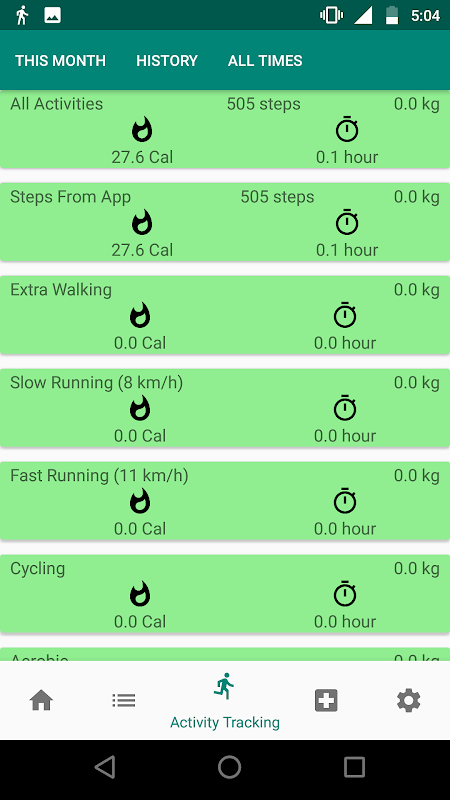Select the Fast Running (11 km/h) card
Image resolution: width=450 pixels, height=800 pixels.
[225, 501]
